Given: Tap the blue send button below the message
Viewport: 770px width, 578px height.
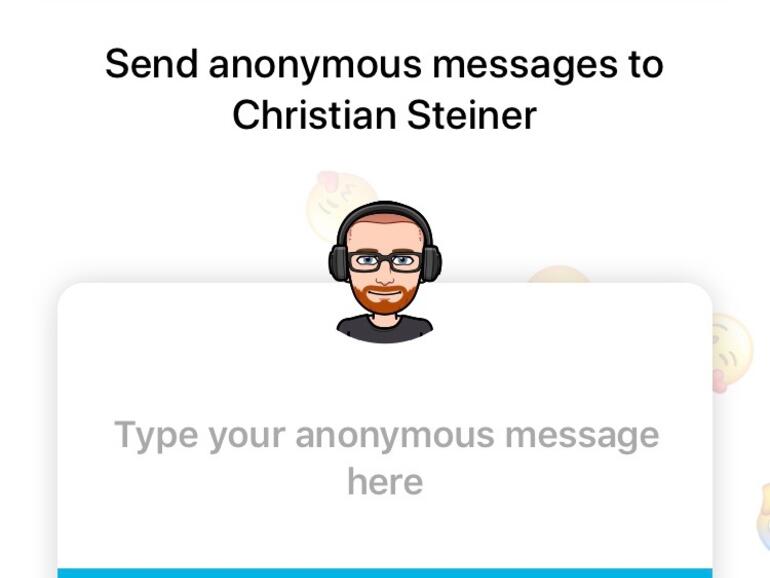Looking at the screenshot, I should pyautogui.click(x=385, y=572).
